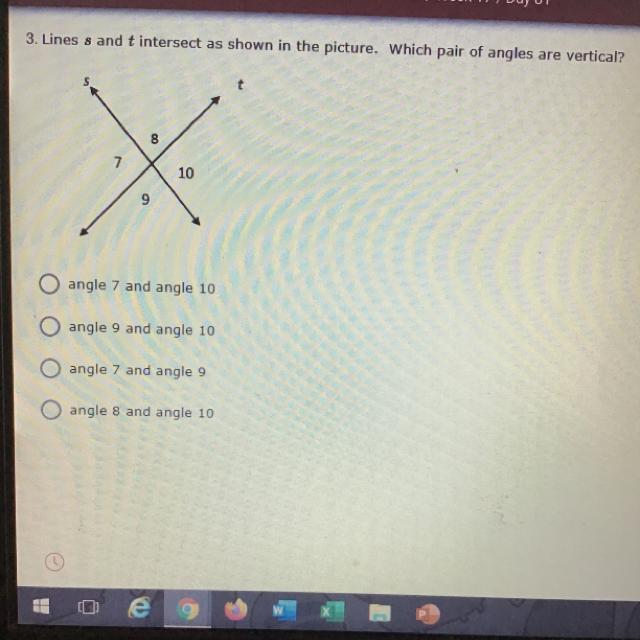Open Firefox from the taskbar
The height and width of the screenshot is (640, 640).
(236, 610)
